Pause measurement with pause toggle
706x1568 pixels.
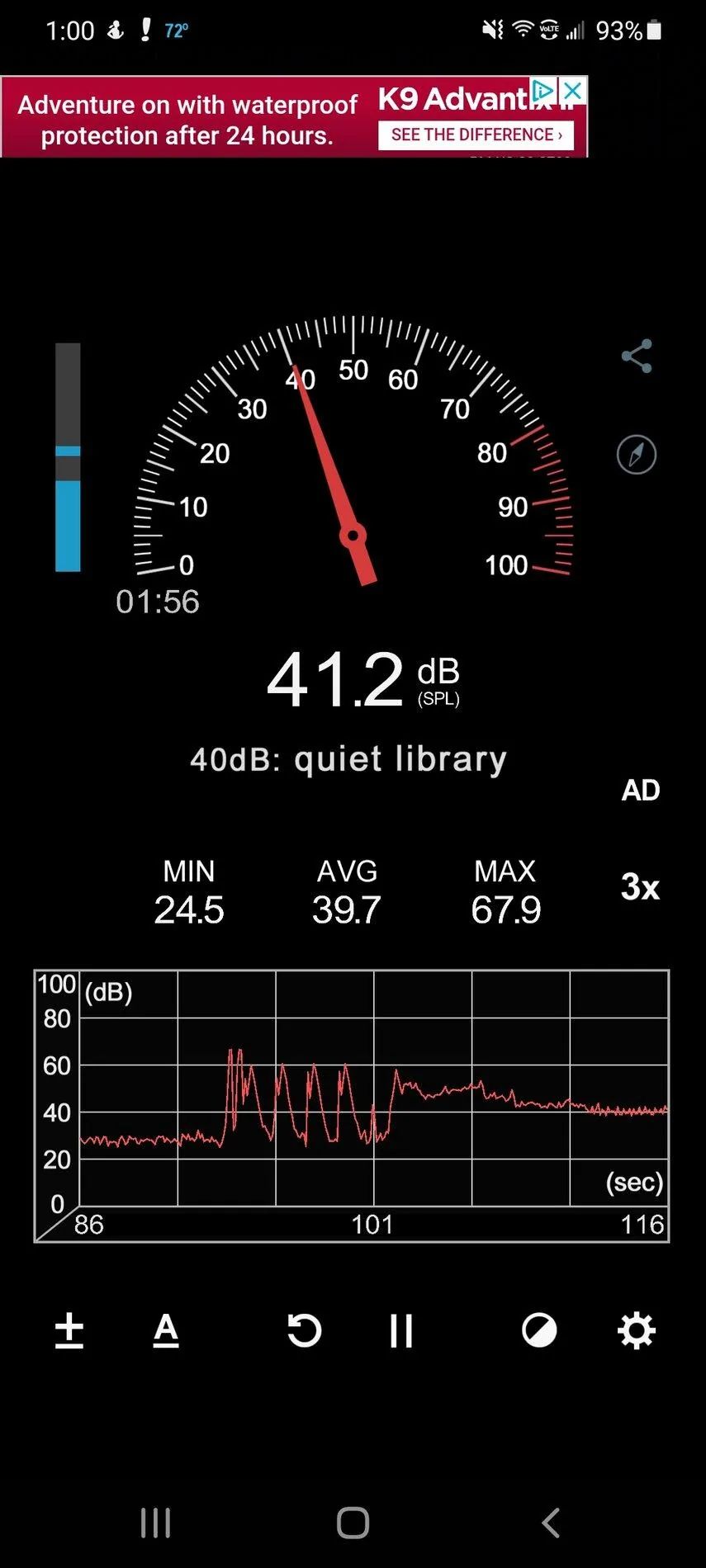(400, 1329)
